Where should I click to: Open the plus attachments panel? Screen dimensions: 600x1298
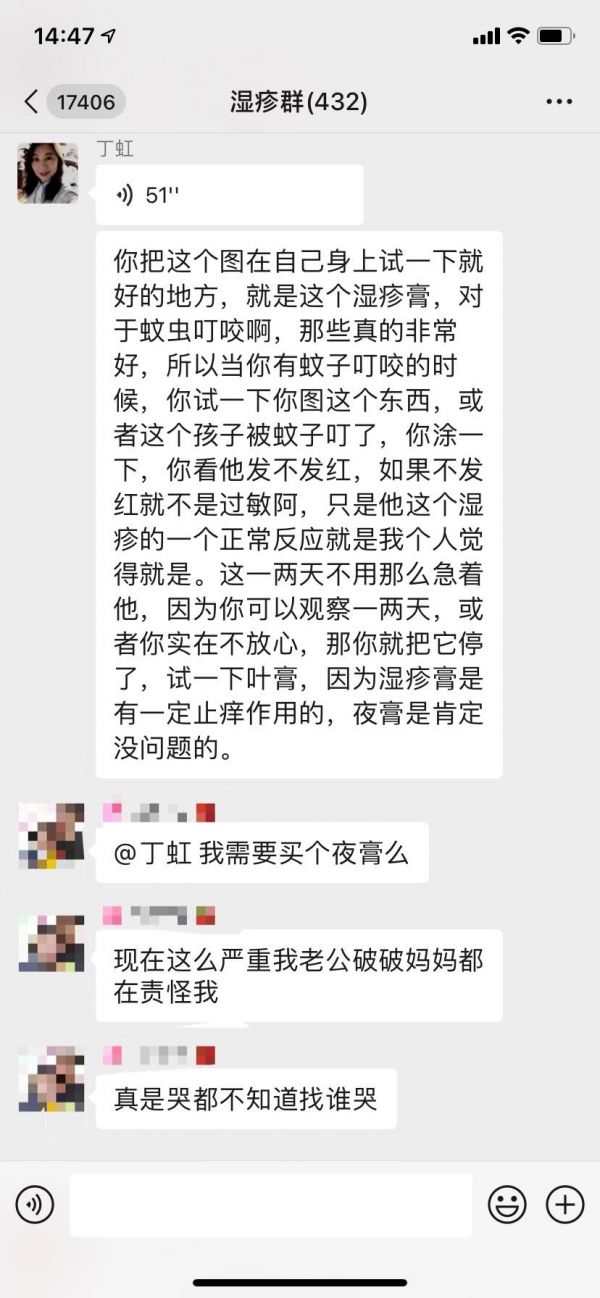[565, 1204]
